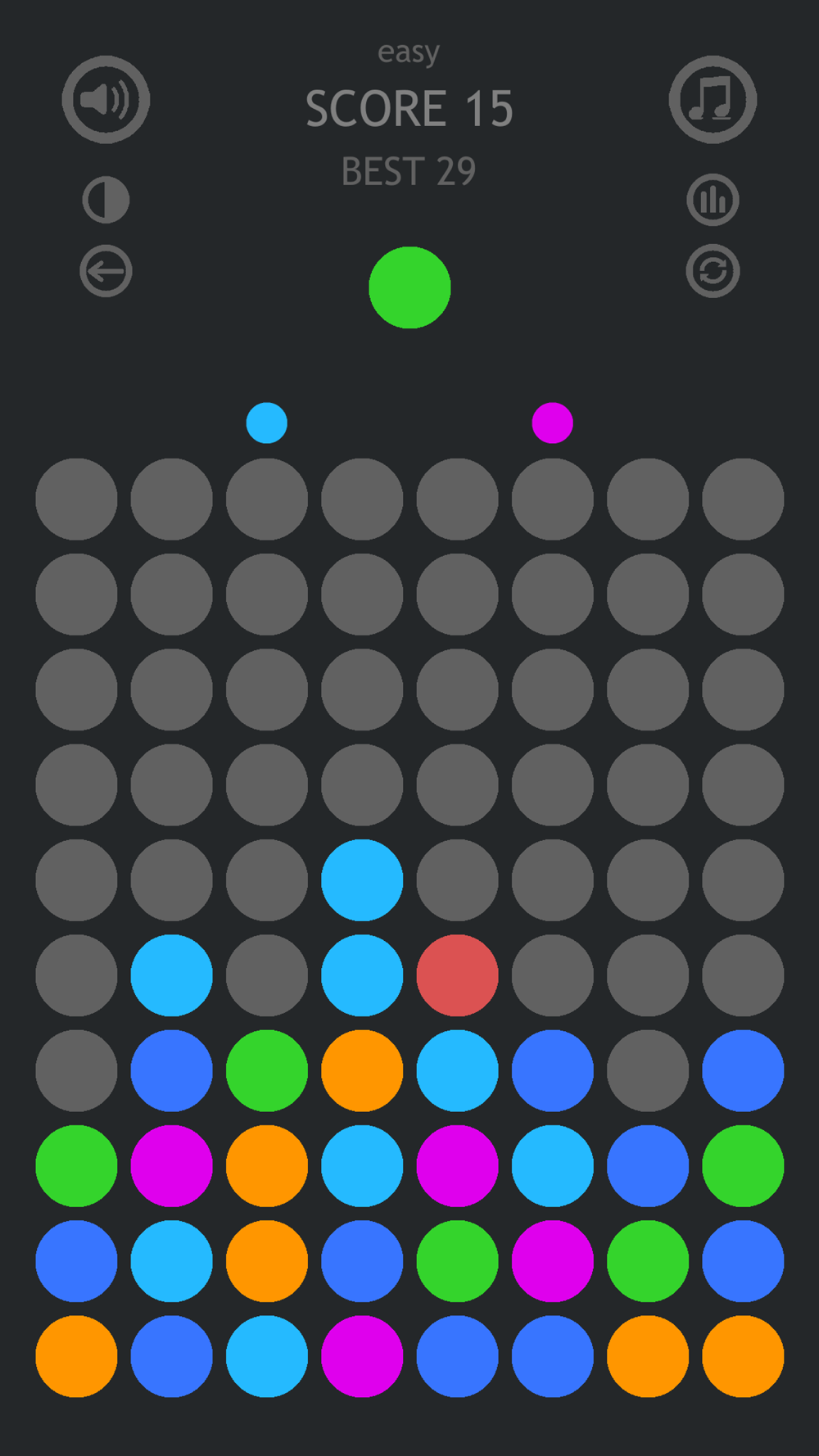Screen dimensions: 819x1456
Task: Toggle the sound effects speaker icon
Action: 106,100
